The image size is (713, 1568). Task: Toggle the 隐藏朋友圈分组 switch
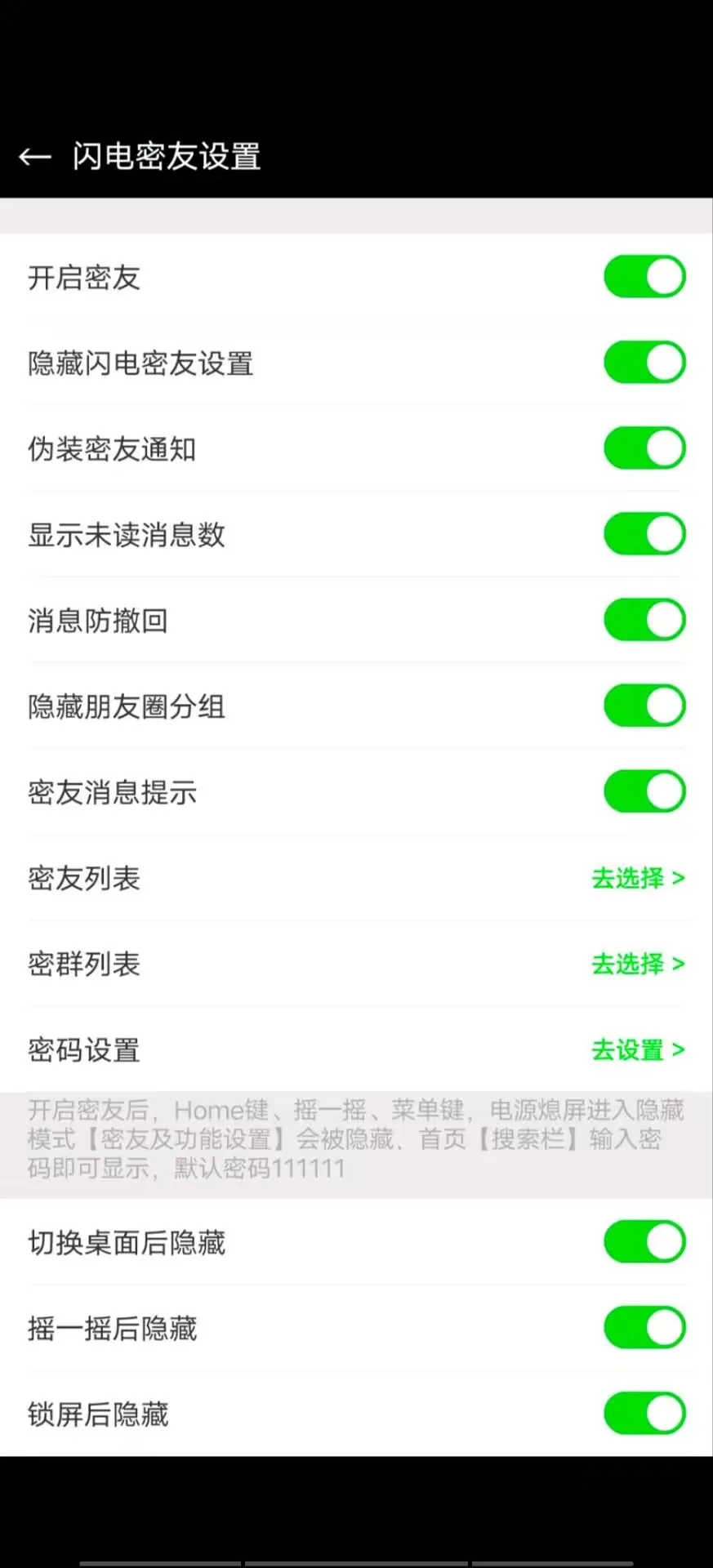(x=644, y=706)
